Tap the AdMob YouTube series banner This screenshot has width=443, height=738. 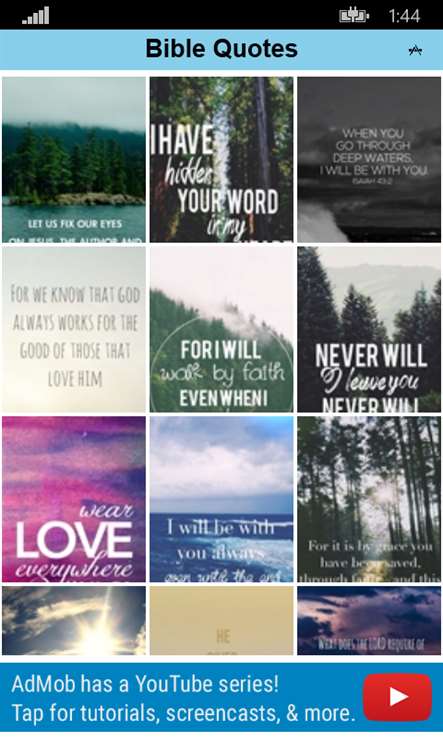(x=221, y=698)
